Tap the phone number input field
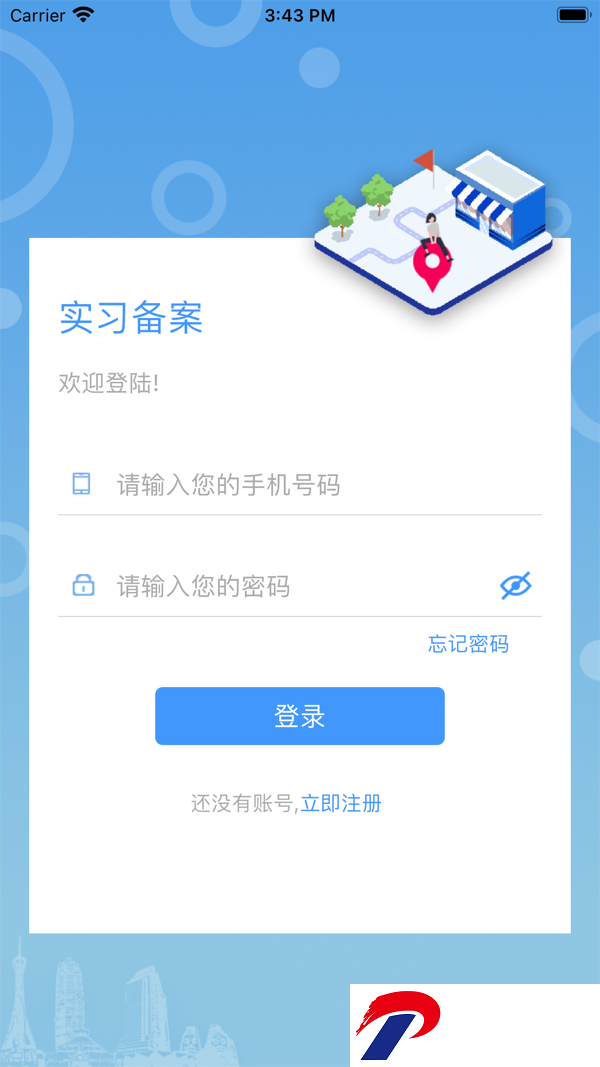Viewport: 600px width, 1067px height. (x=320, y=485)
